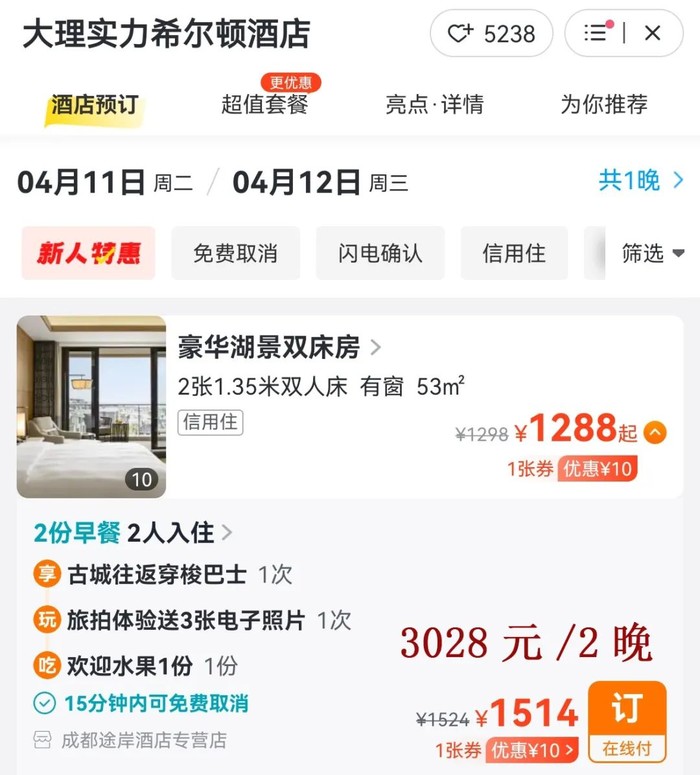
Task: Apply the 新人特惠 filter
Action: pyautogui.click(x=89, y=253)
